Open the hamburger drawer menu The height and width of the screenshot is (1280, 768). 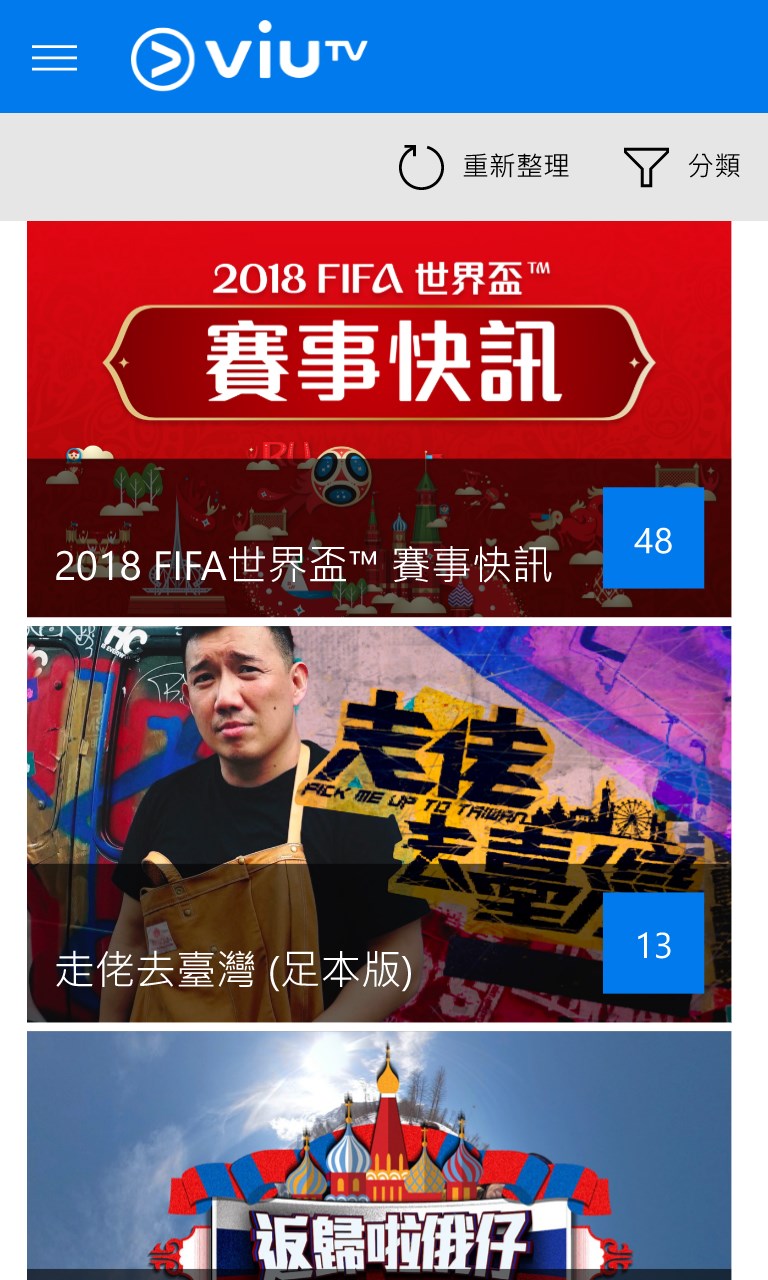click(54, 58)
